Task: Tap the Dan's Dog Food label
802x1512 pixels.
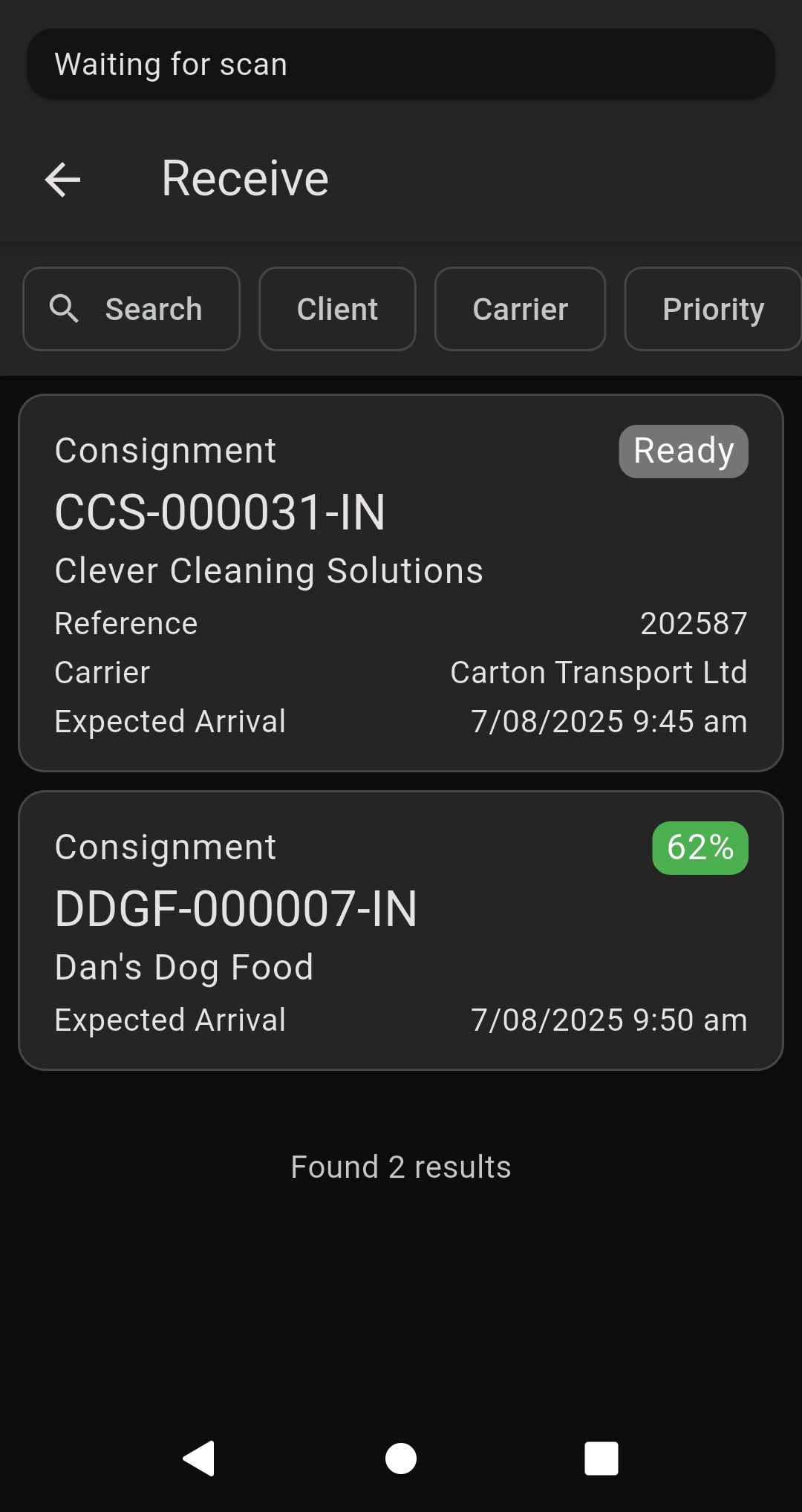Action: pos(183,966)
